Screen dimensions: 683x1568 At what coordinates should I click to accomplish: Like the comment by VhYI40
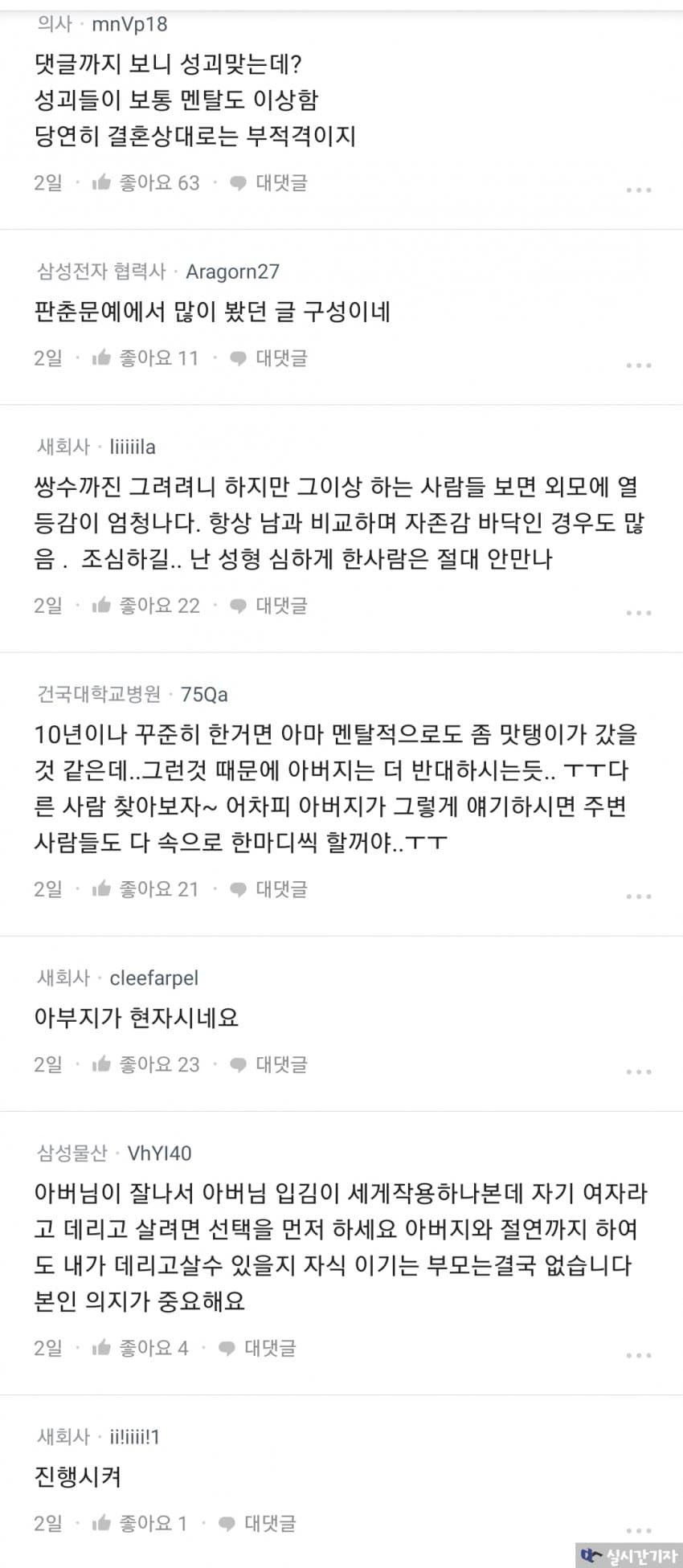140,1348
